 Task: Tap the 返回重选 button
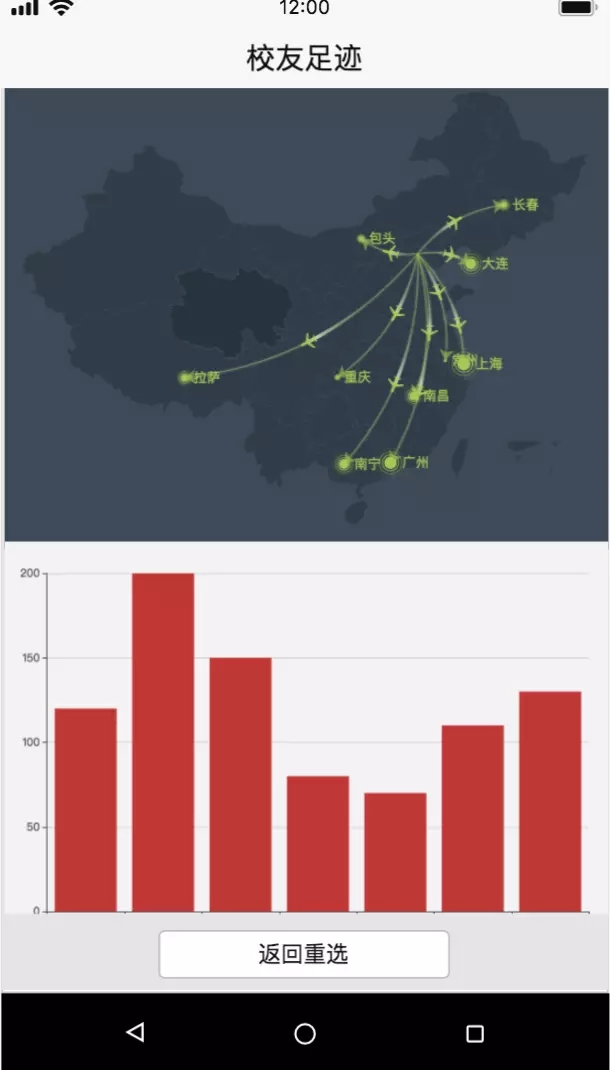pyautogui.click(x=304, y=954)
